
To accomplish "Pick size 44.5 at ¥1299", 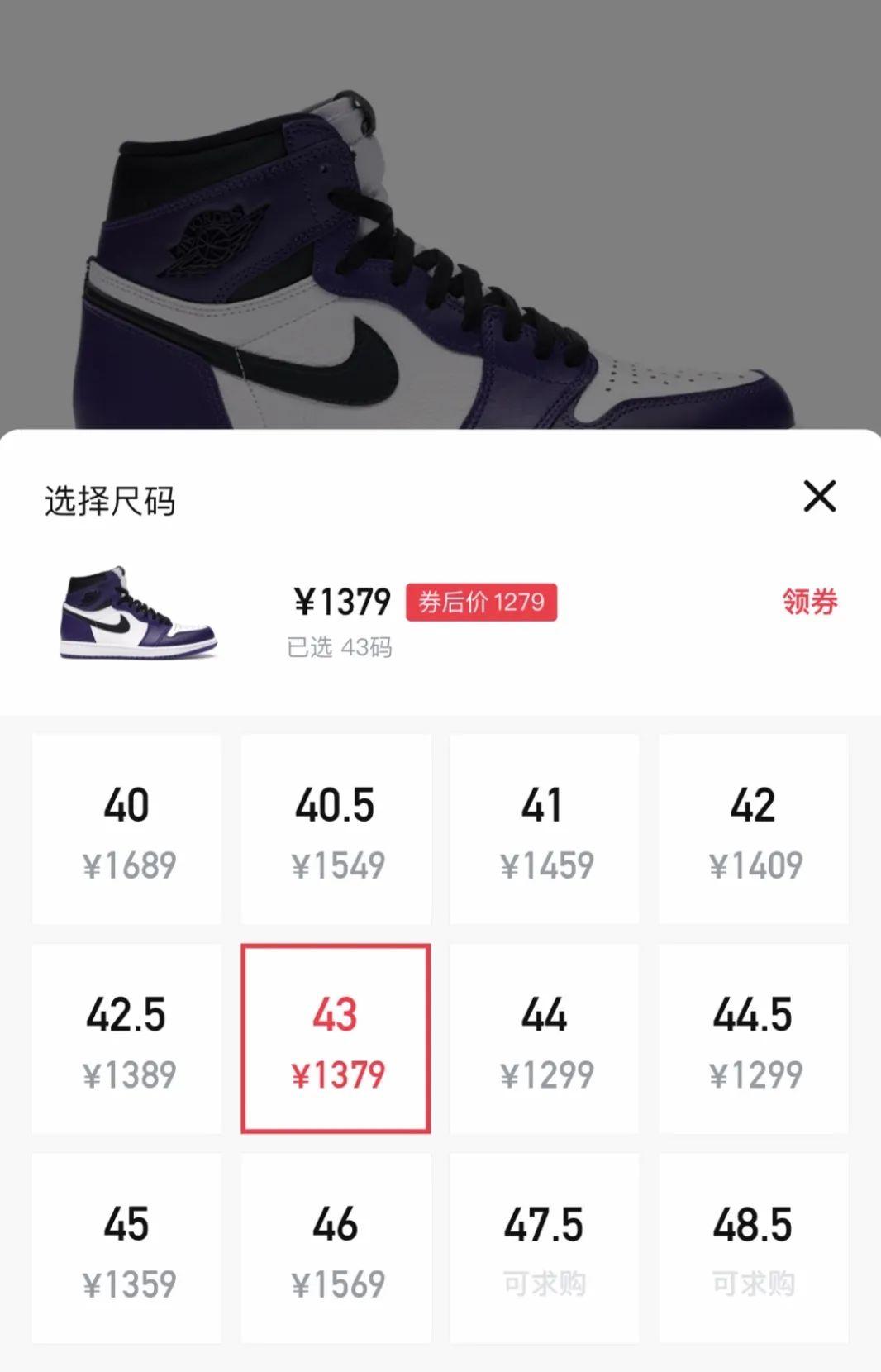I will [x=753, y=1039].
